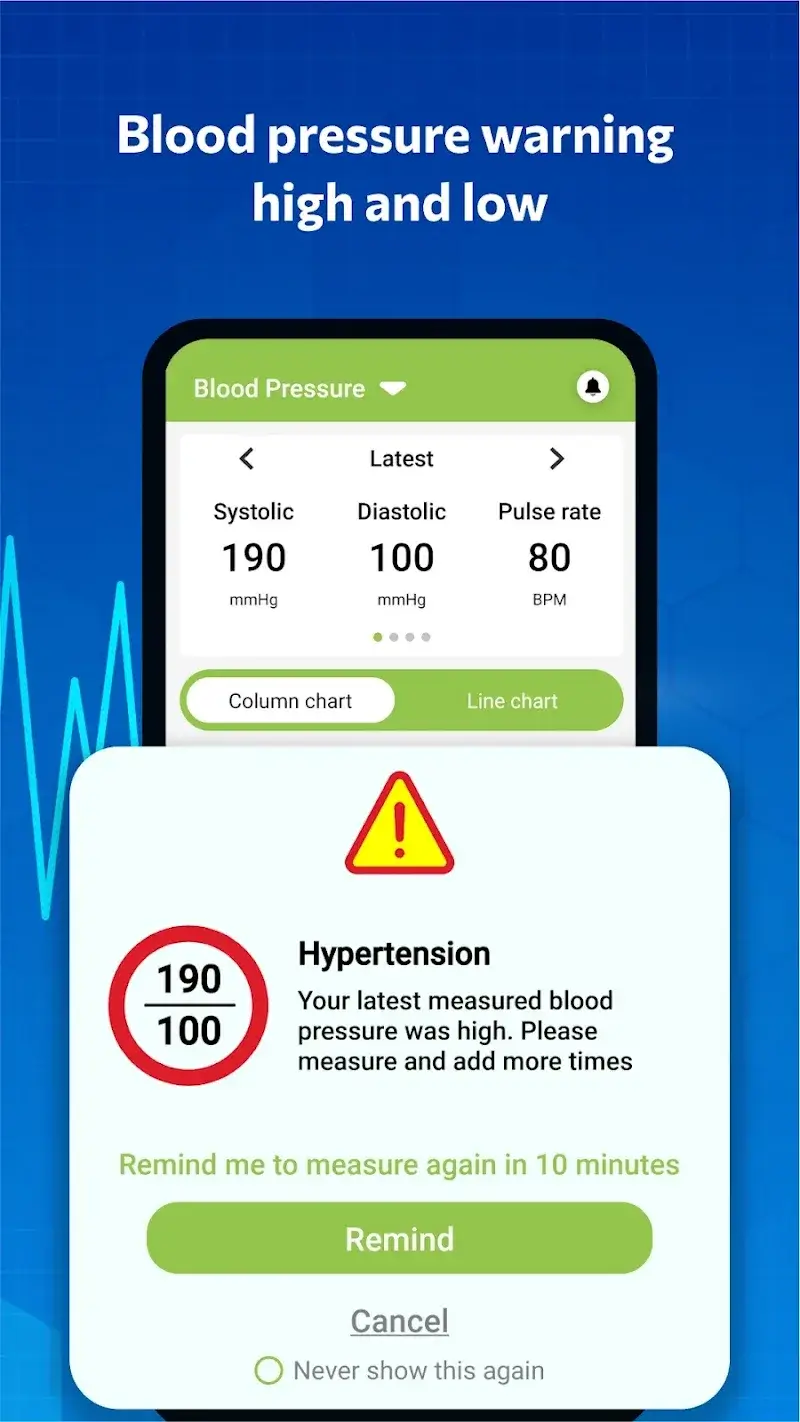
Task: Expand the Latest reading selector
Action: [x=401, y=459]
